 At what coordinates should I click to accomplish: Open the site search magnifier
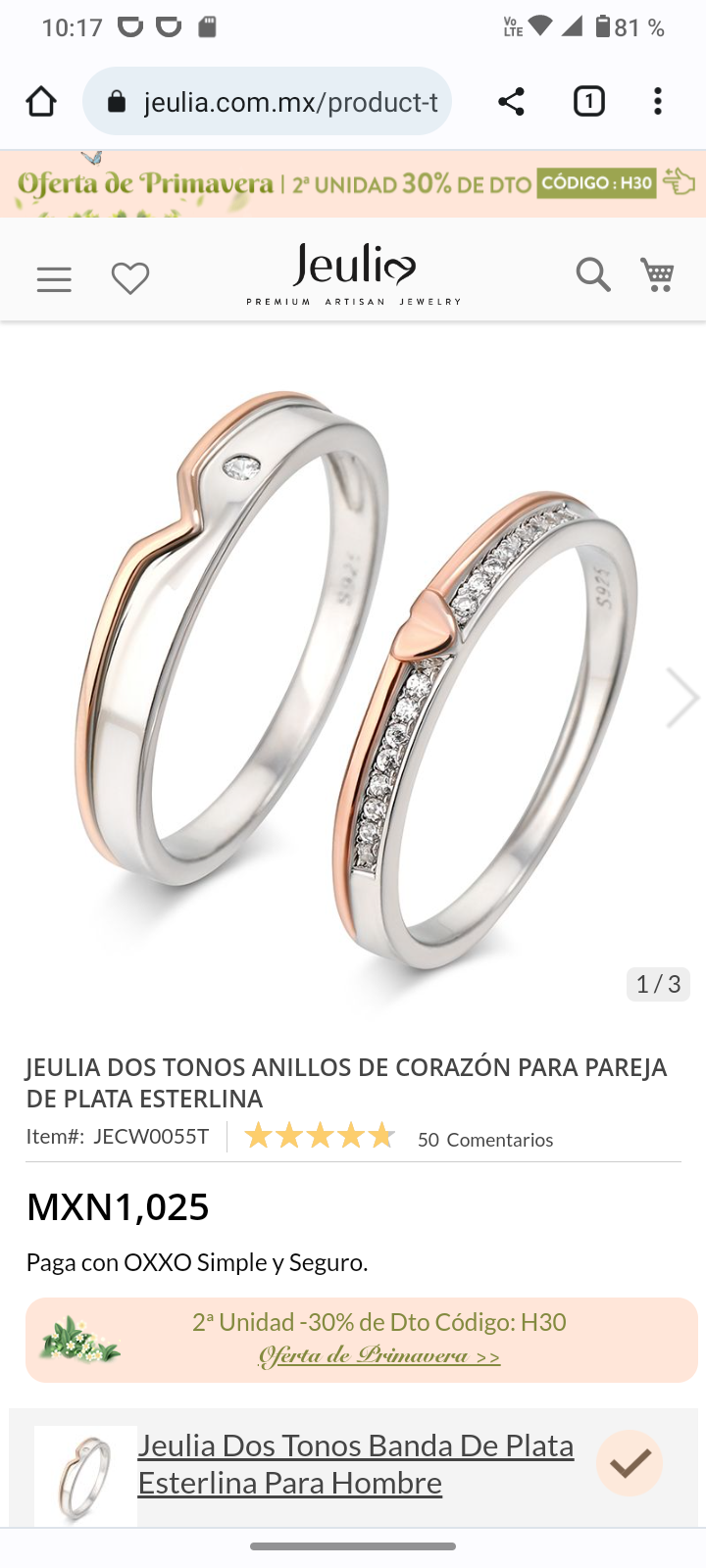(592, 274)
